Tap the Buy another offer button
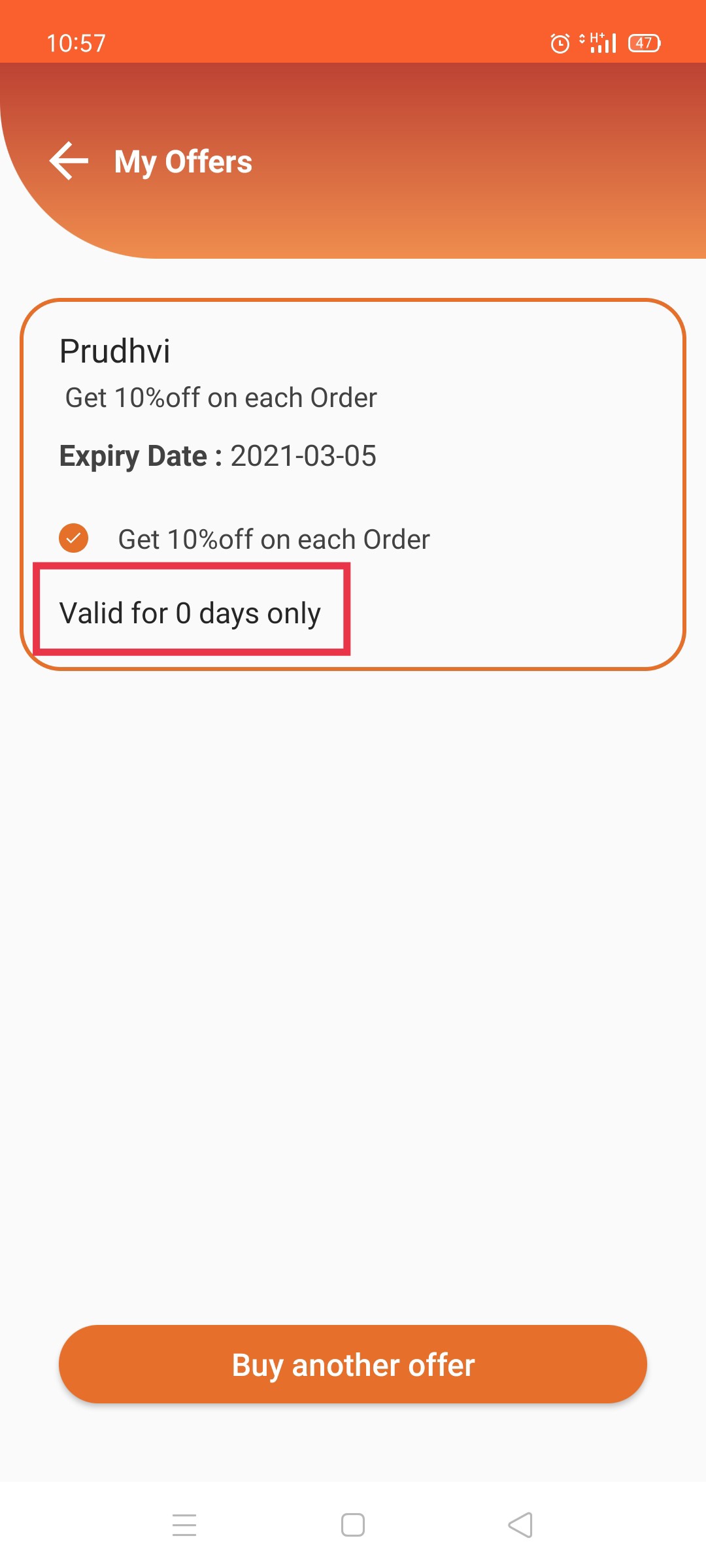Screen dimensions: 706x1568 click(x=353, y=1364)
